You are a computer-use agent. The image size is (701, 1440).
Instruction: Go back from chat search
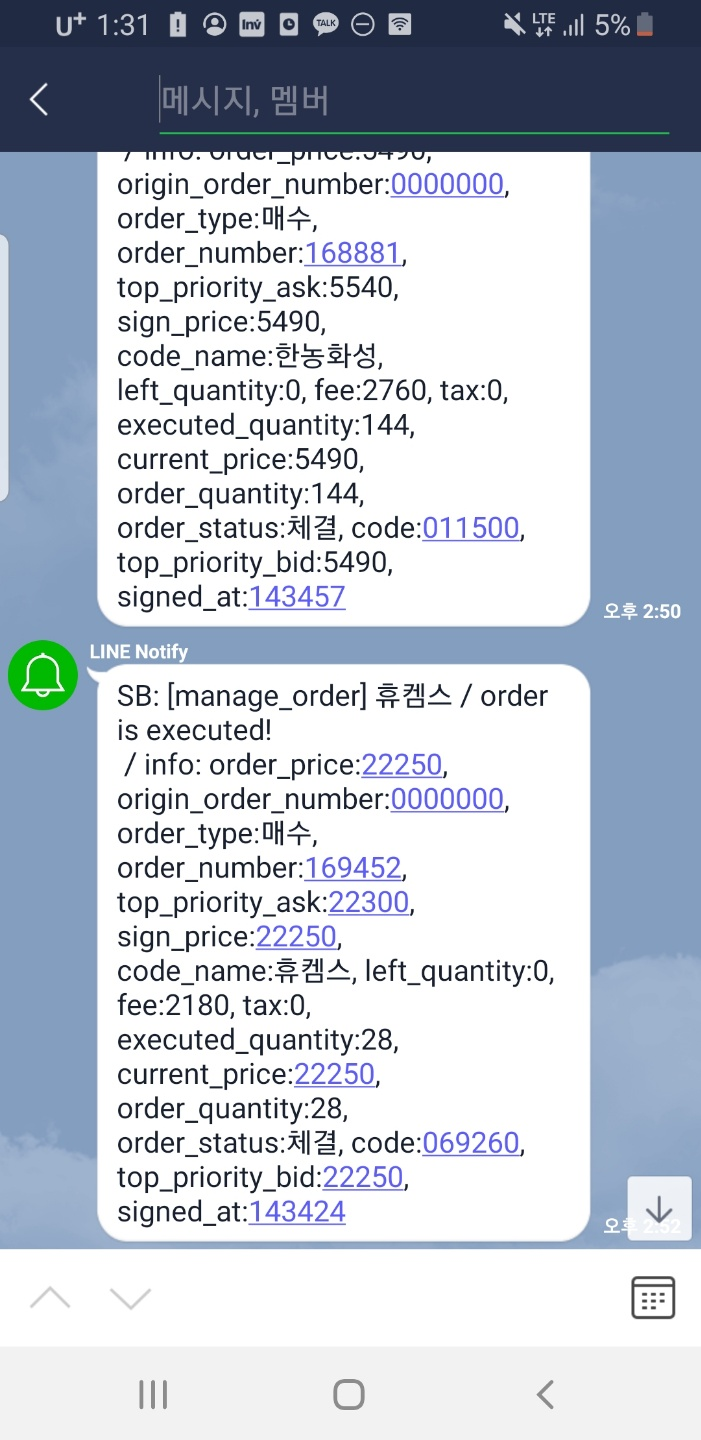(x=39, y=100)
